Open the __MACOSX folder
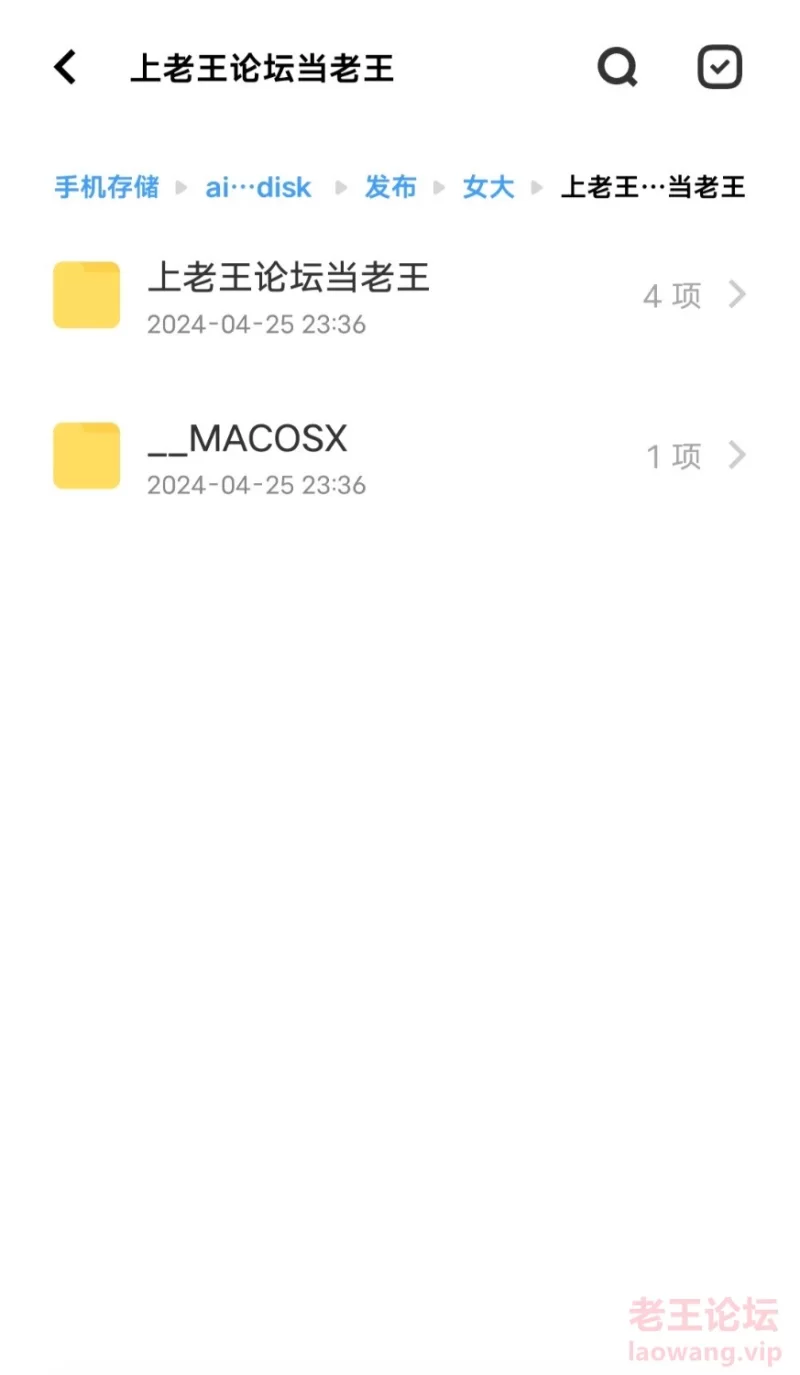Image resolution: width=800 pixels, height=1375 pixels. click(400, 457)
